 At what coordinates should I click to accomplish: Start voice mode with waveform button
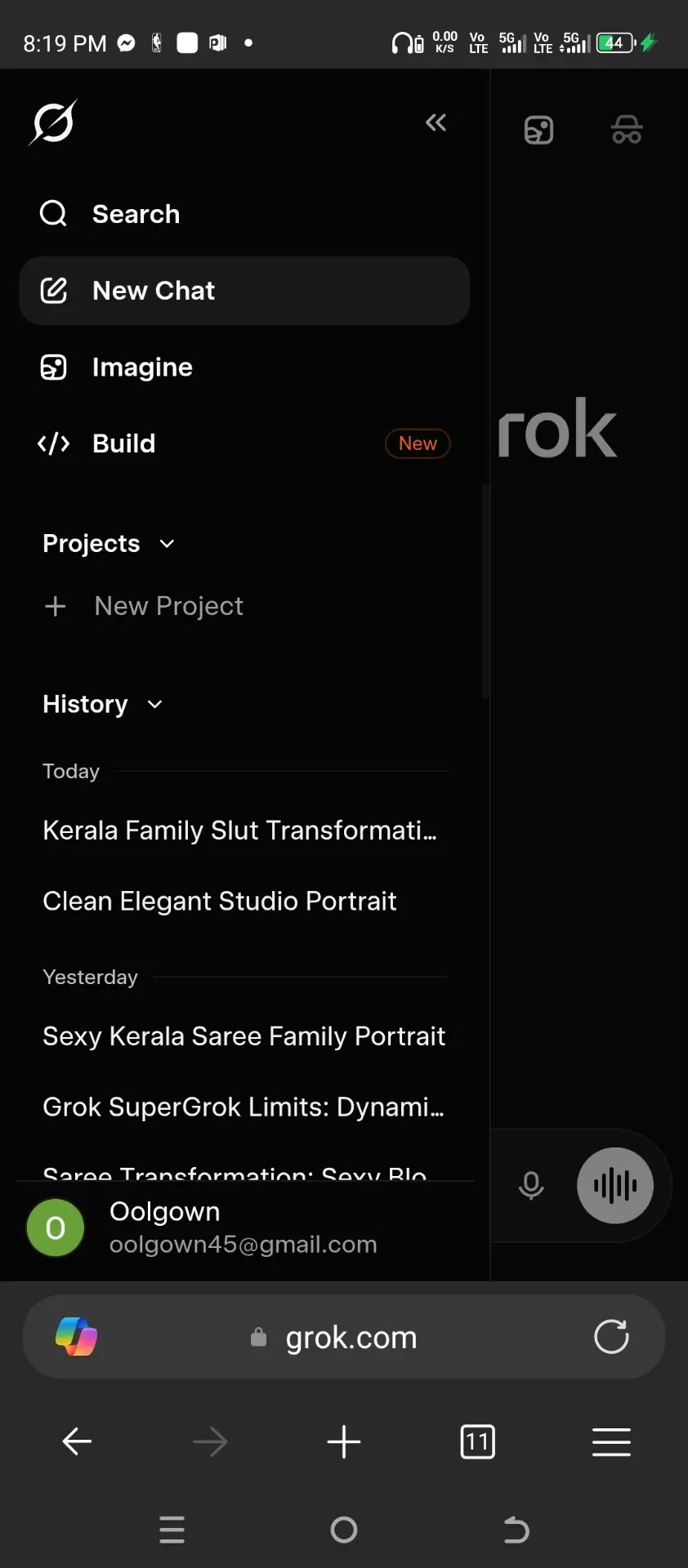click(x=615, y=1186)
